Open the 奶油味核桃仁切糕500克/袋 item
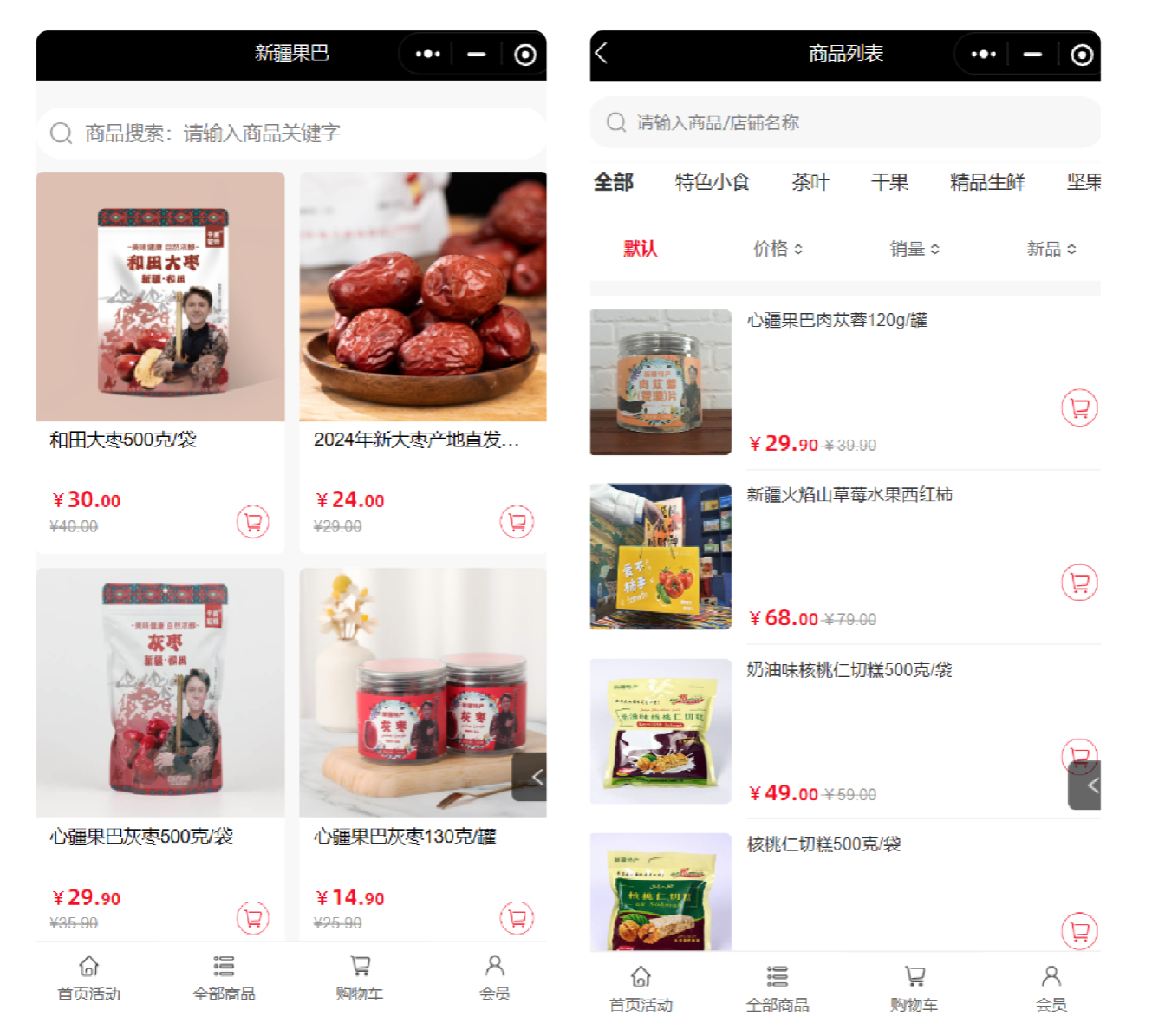Viewport: 1152px width, 1036px height. pos(849,670)
